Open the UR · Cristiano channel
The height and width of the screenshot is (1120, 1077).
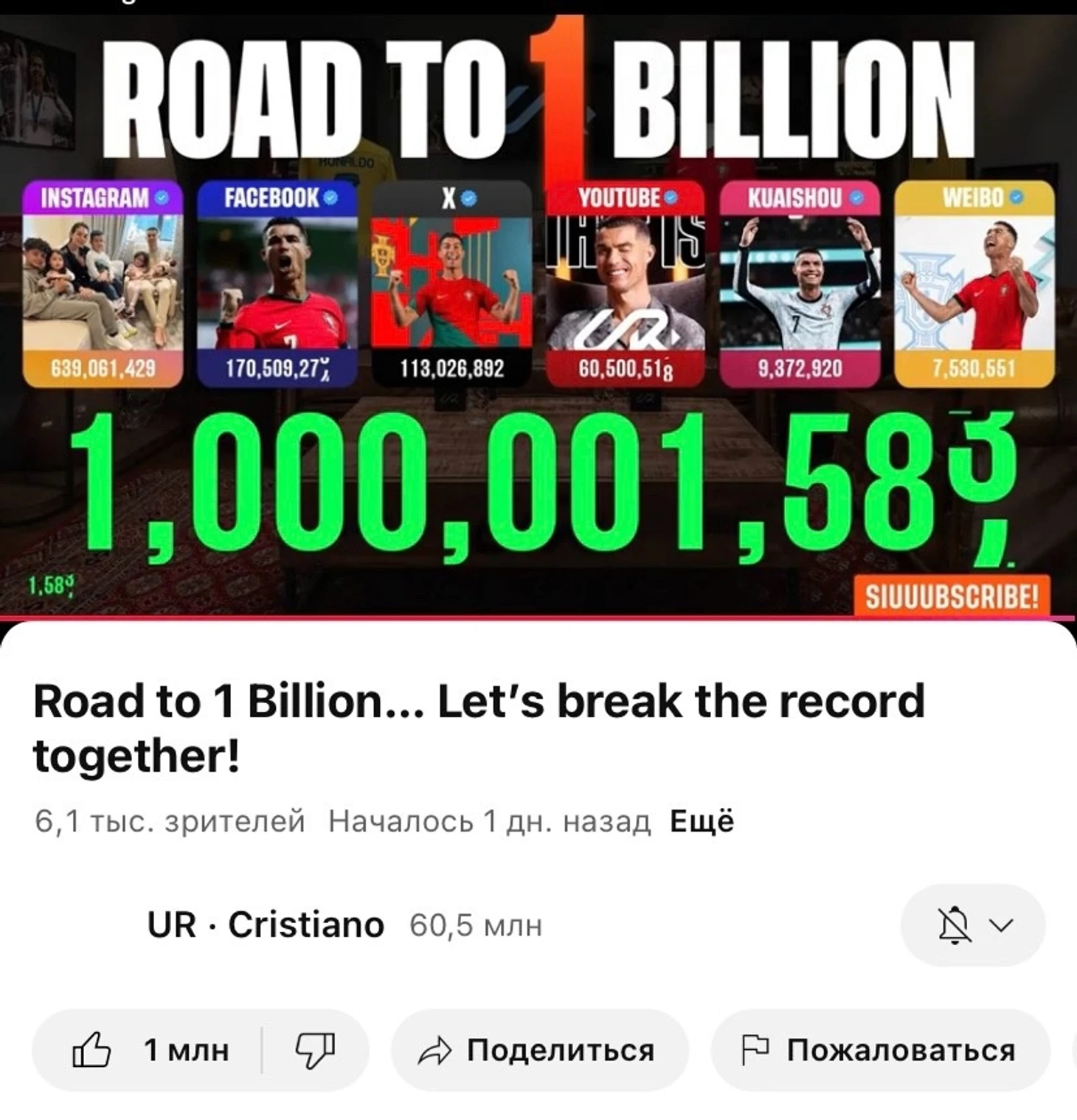coord(266,924)
